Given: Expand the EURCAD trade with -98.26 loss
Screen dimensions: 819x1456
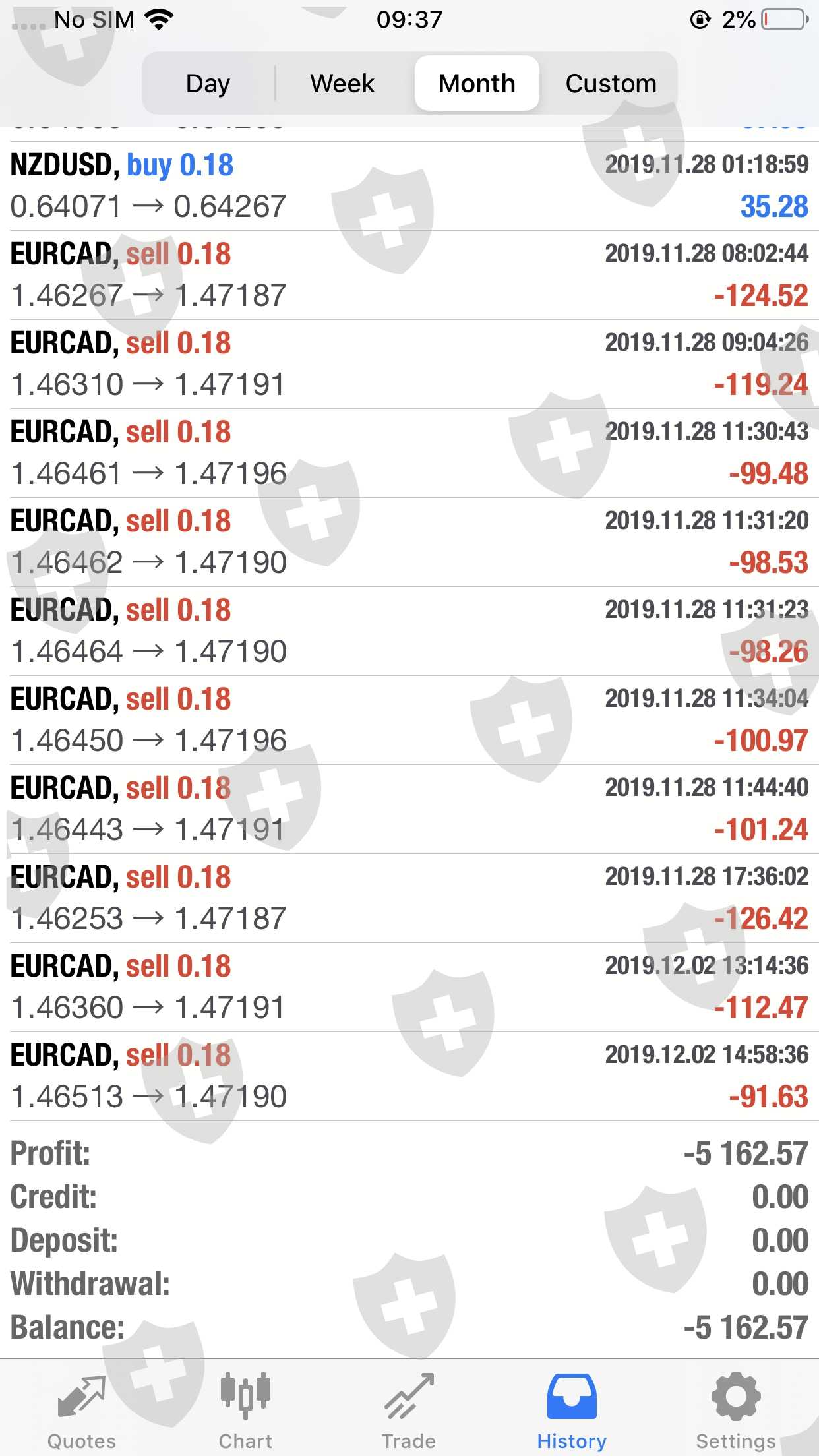Looking at the screenshot, I should (x=409, y=631).
